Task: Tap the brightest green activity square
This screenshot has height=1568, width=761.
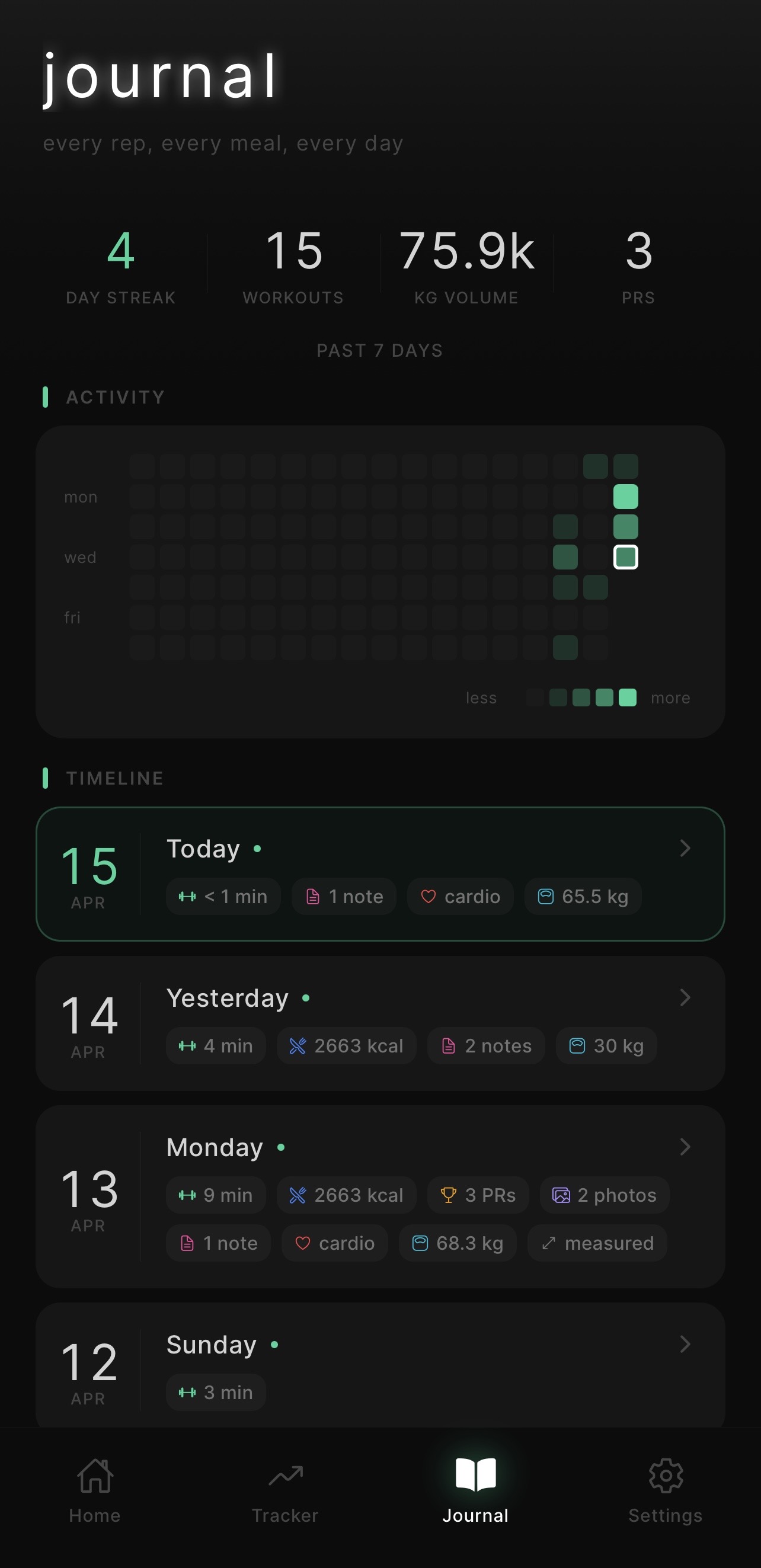Action: tap(625, 497)
